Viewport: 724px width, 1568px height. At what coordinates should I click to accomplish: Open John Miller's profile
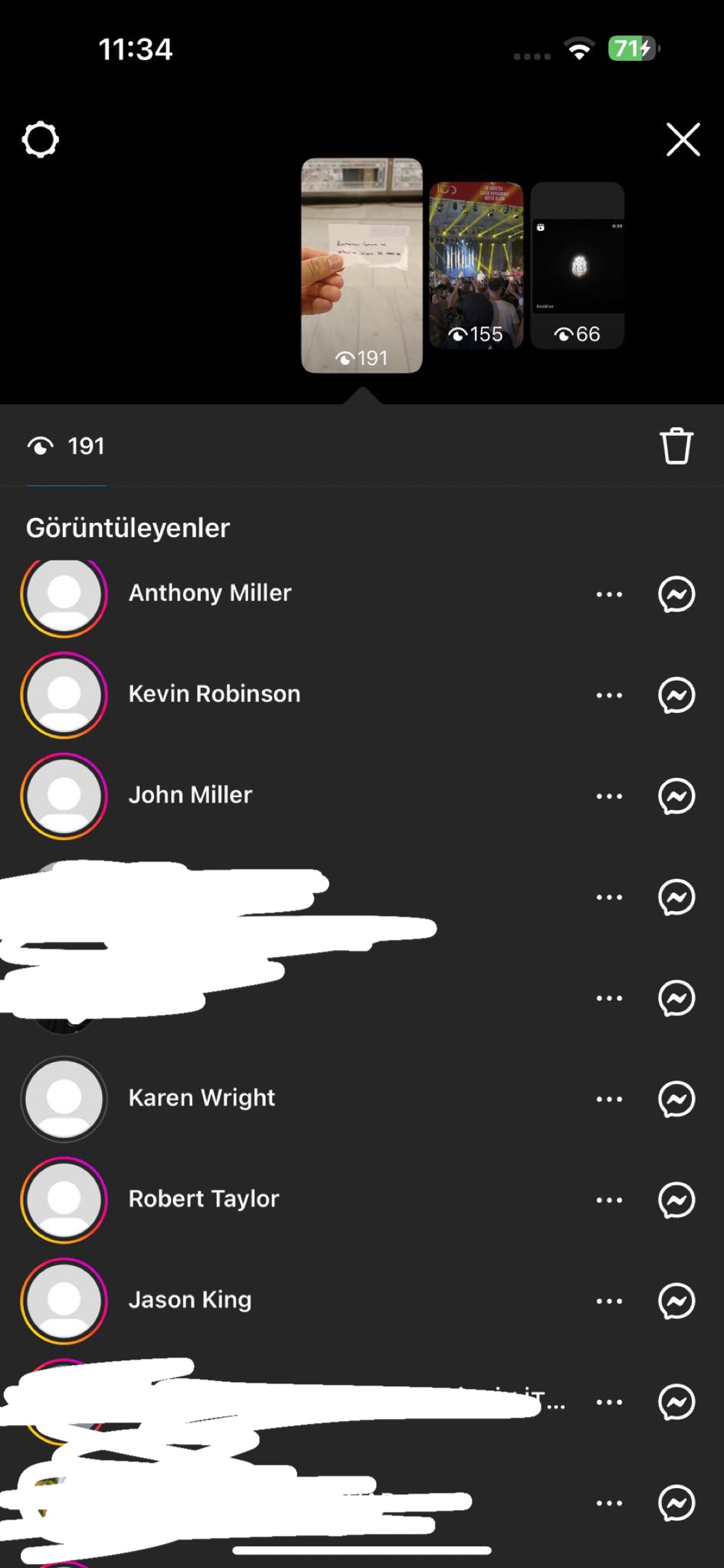191,795
